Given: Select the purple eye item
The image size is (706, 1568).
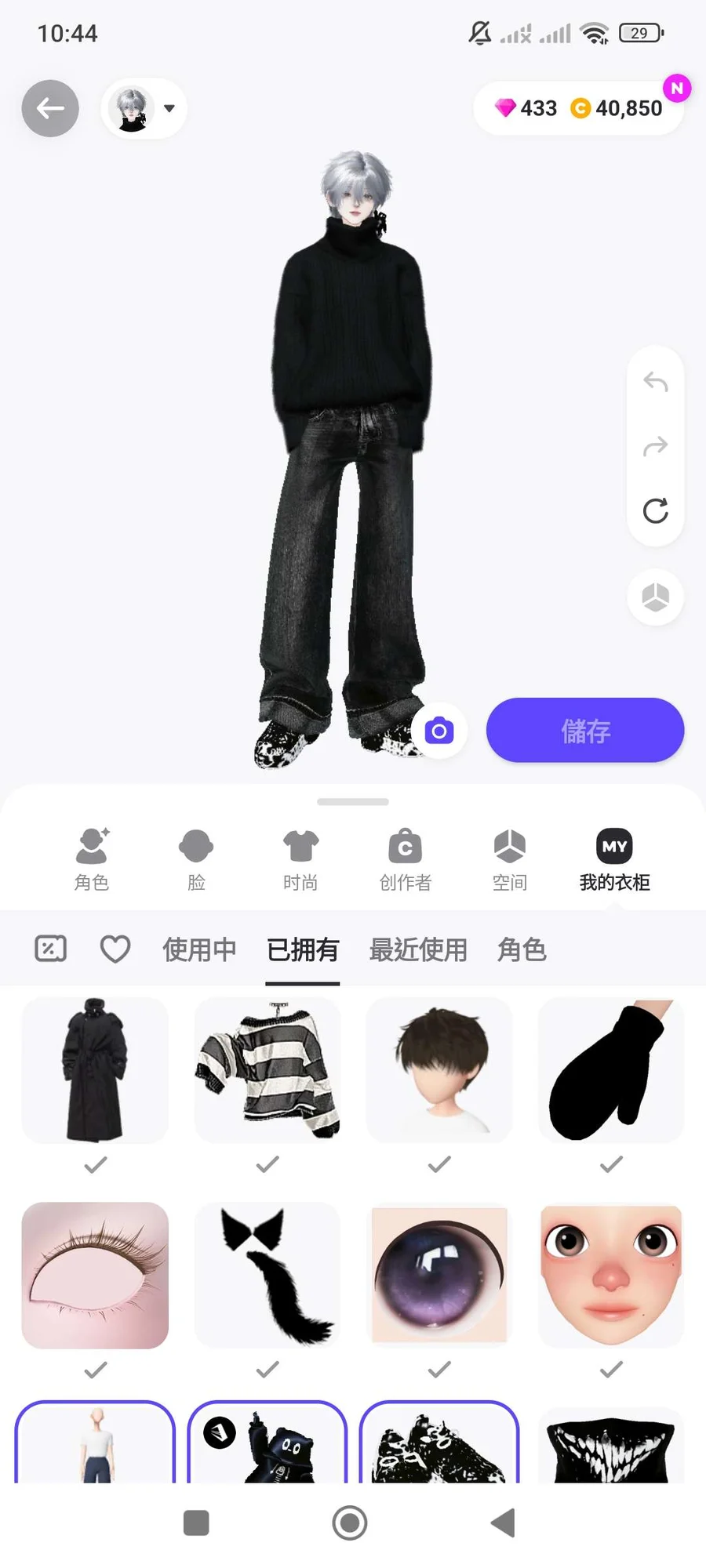Looking at the screenshot, I should (x=439, y=1275).
